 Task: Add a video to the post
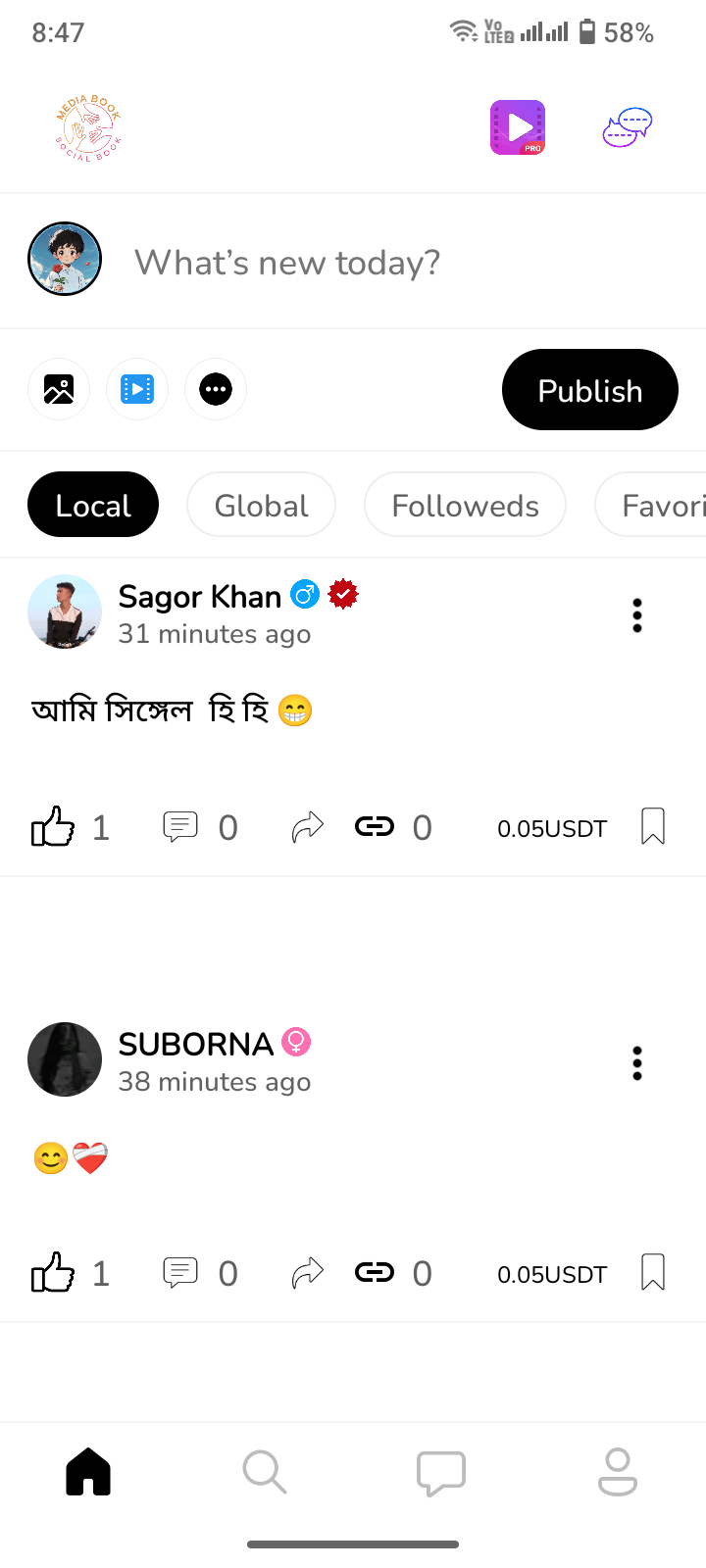[x=137, y=389]
